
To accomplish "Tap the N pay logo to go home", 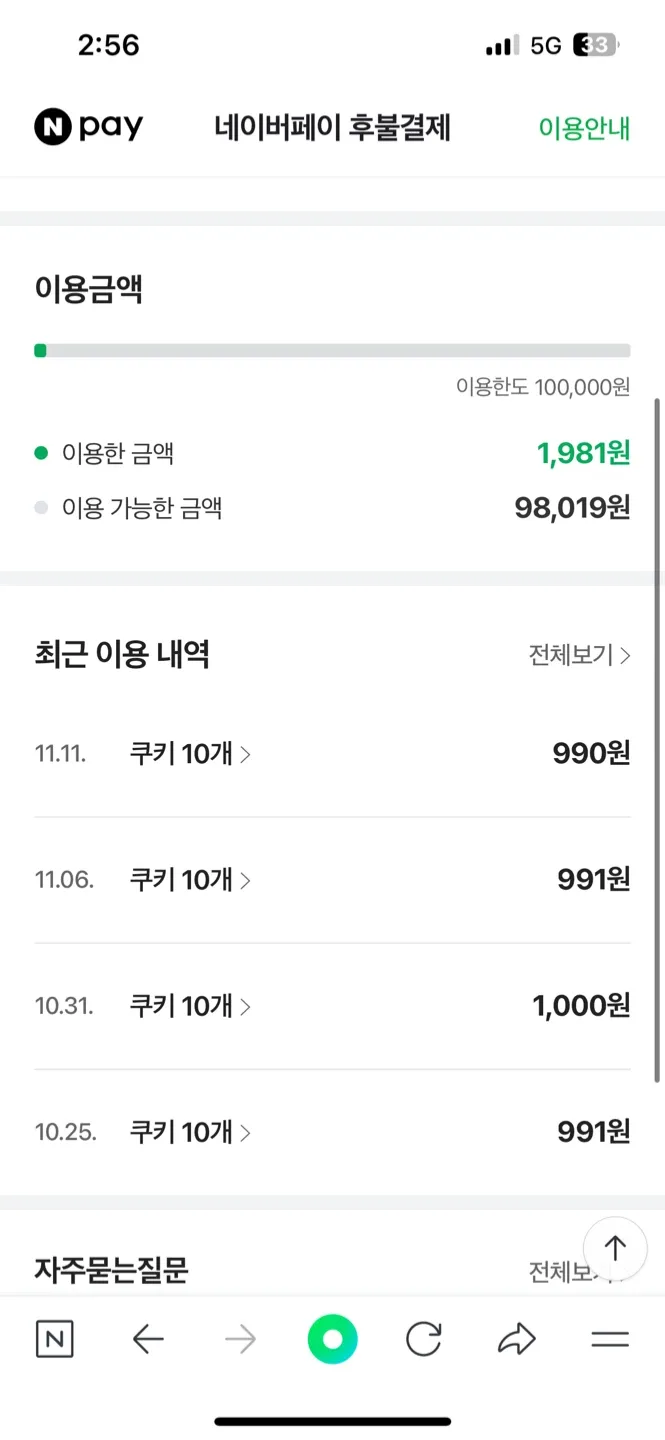I will point(89,128).
